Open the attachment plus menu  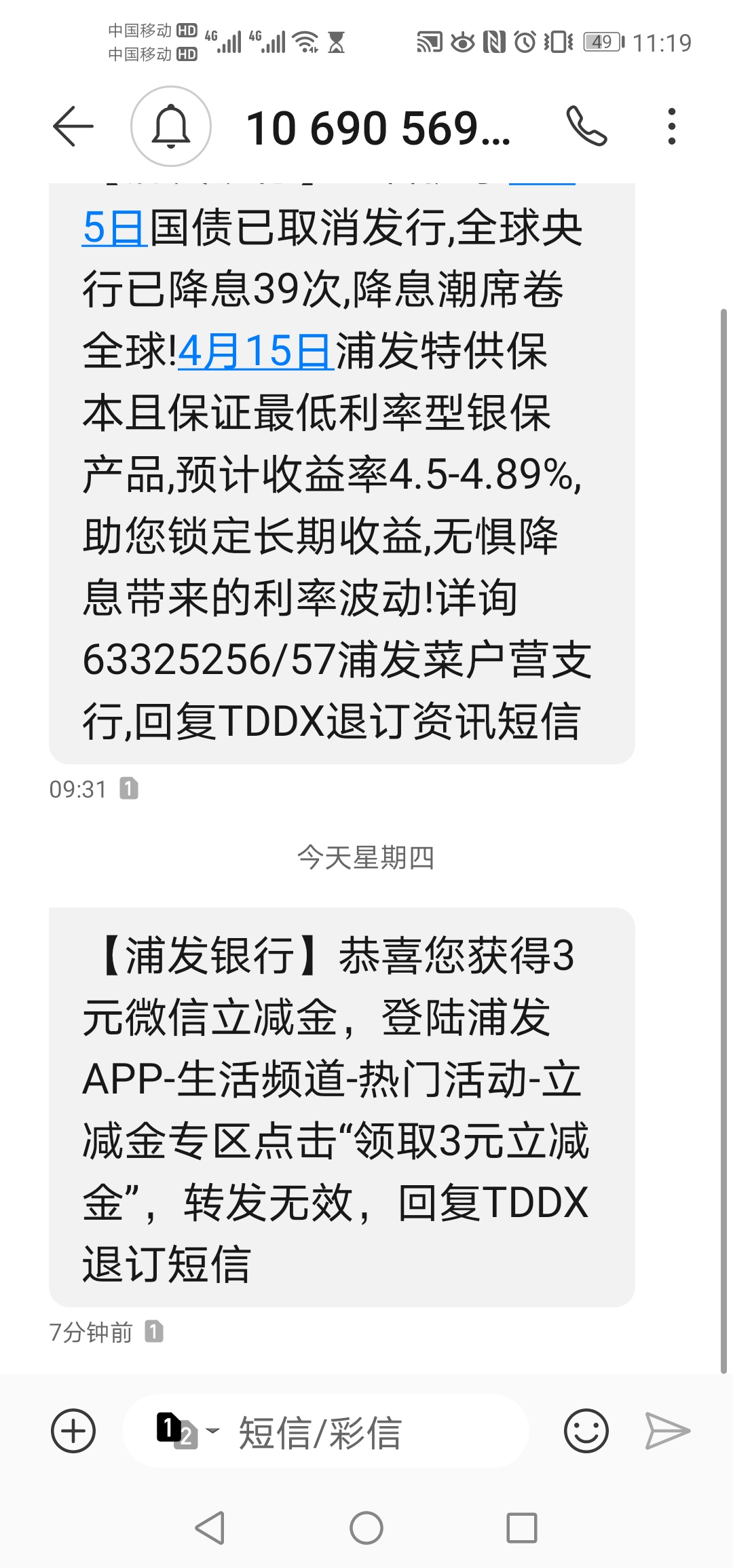(x=73, y=1431)
